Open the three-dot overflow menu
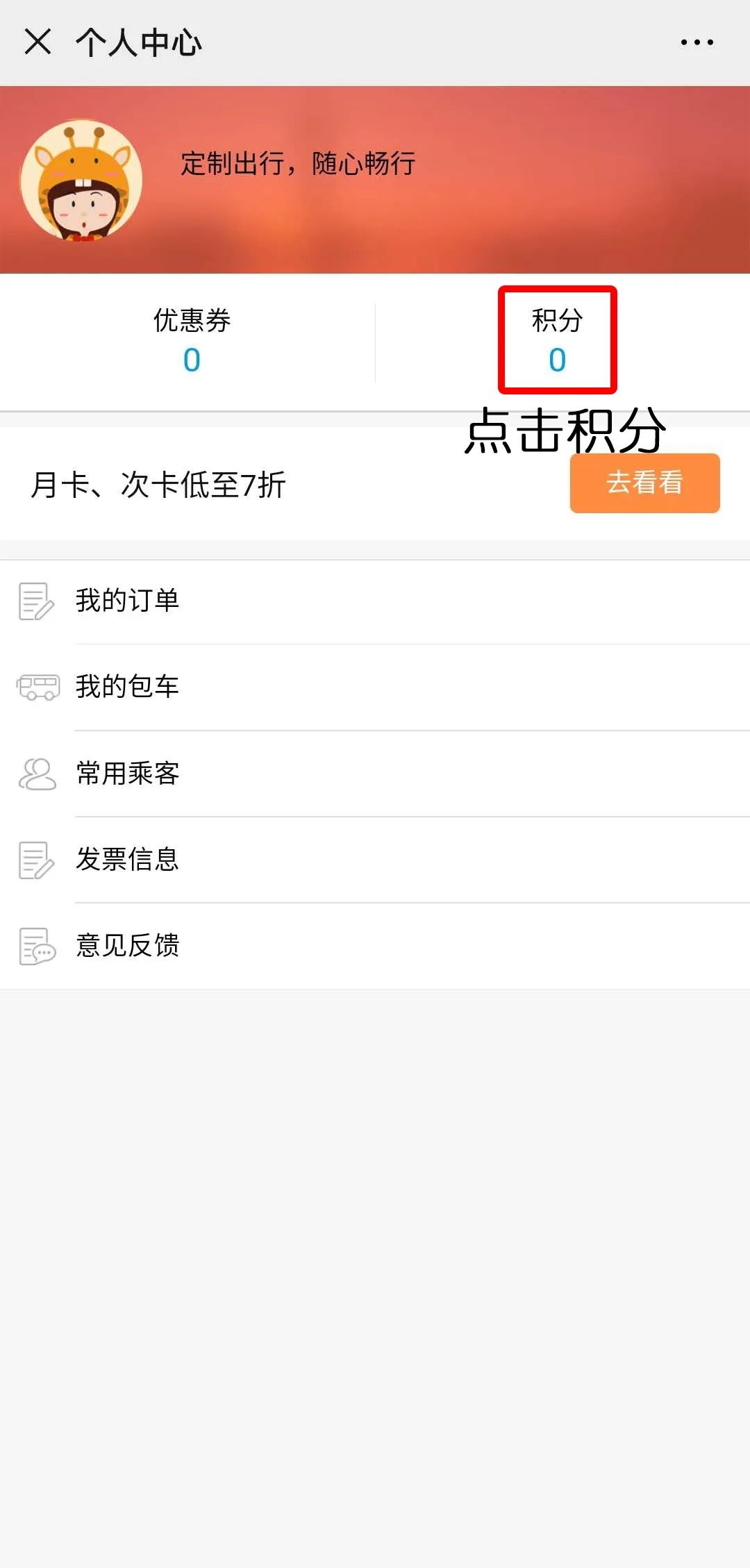 coord(697,42)
